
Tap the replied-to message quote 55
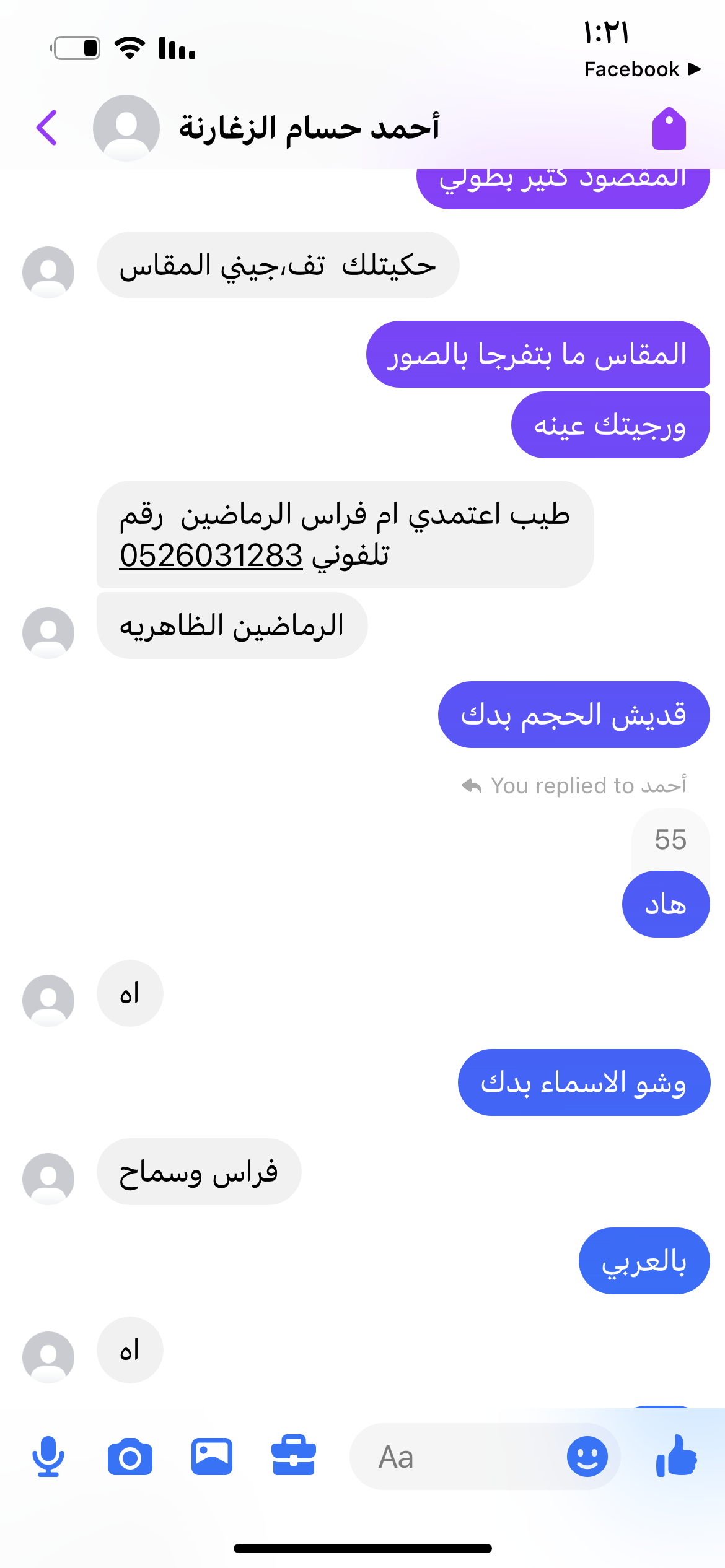click(670, 840)
